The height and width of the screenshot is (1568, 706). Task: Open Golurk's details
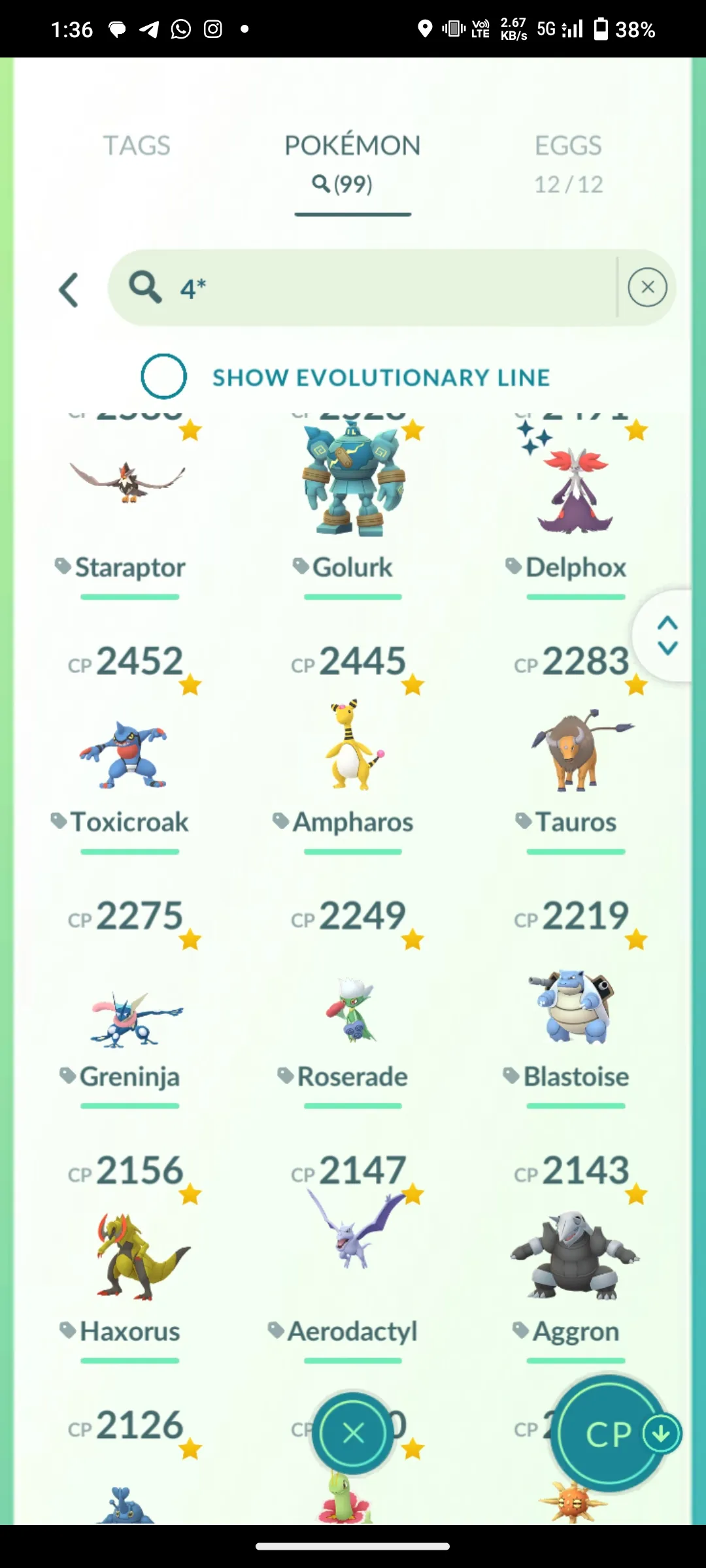(353, 483)
